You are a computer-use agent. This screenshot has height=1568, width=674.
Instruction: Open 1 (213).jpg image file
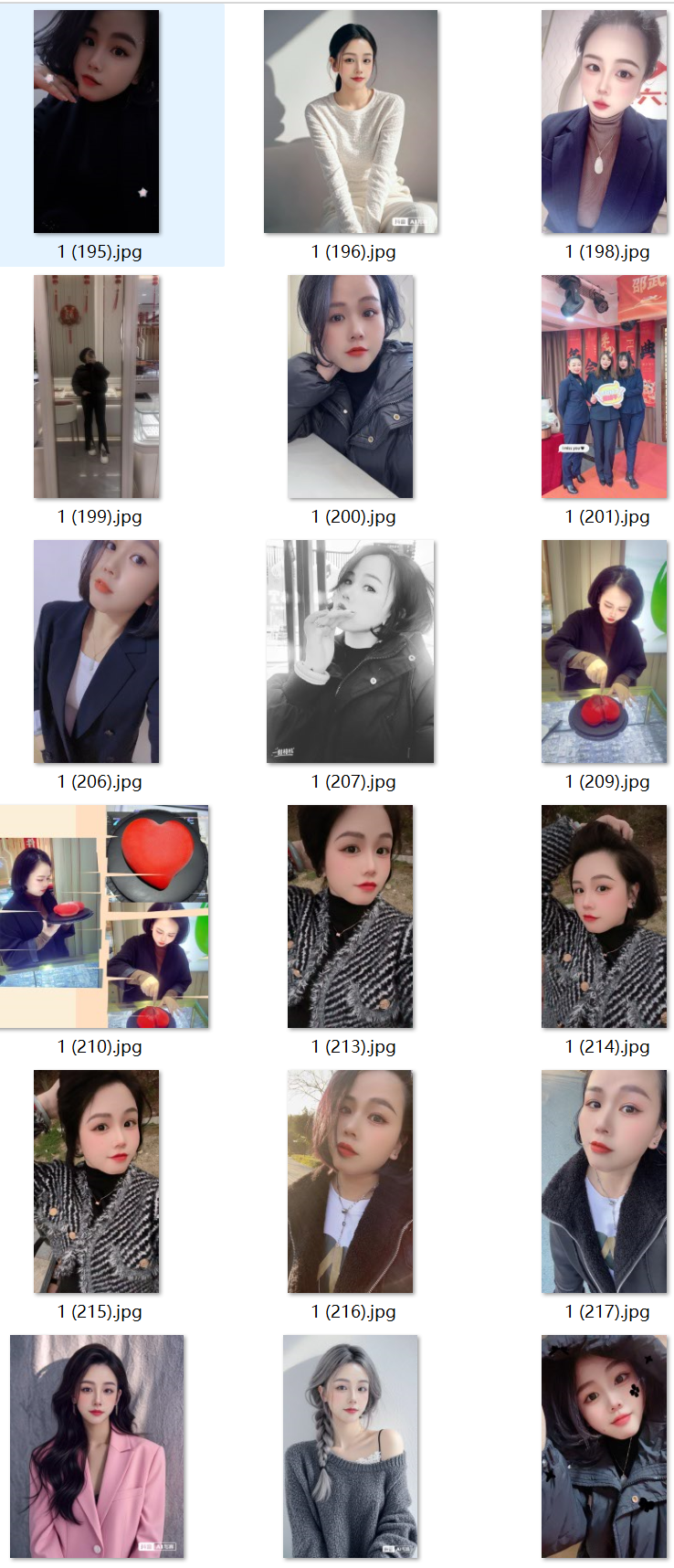tap(351, 916)
